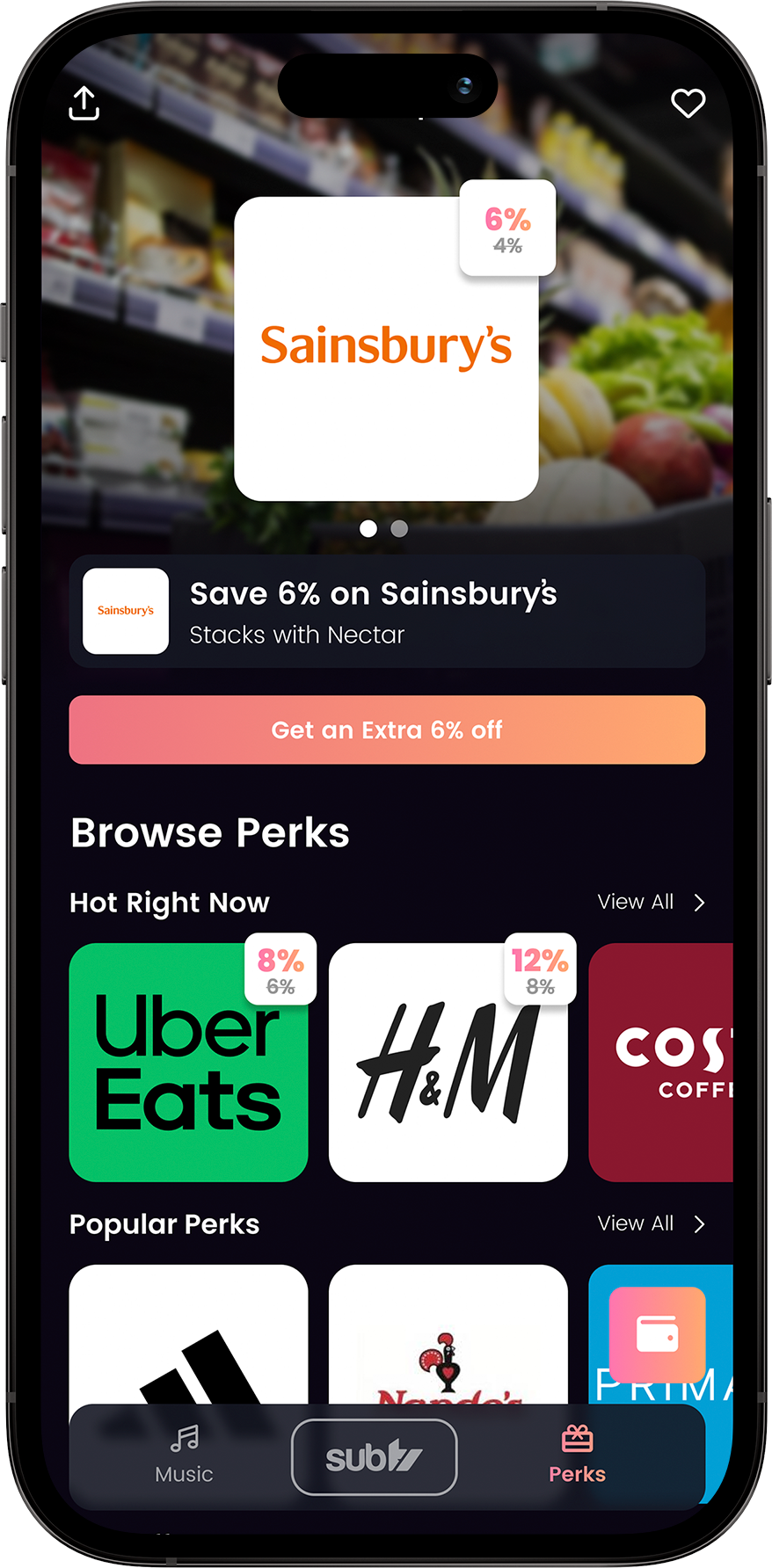
Task: Switch to the Music tab
Action: click(184, 1455)
